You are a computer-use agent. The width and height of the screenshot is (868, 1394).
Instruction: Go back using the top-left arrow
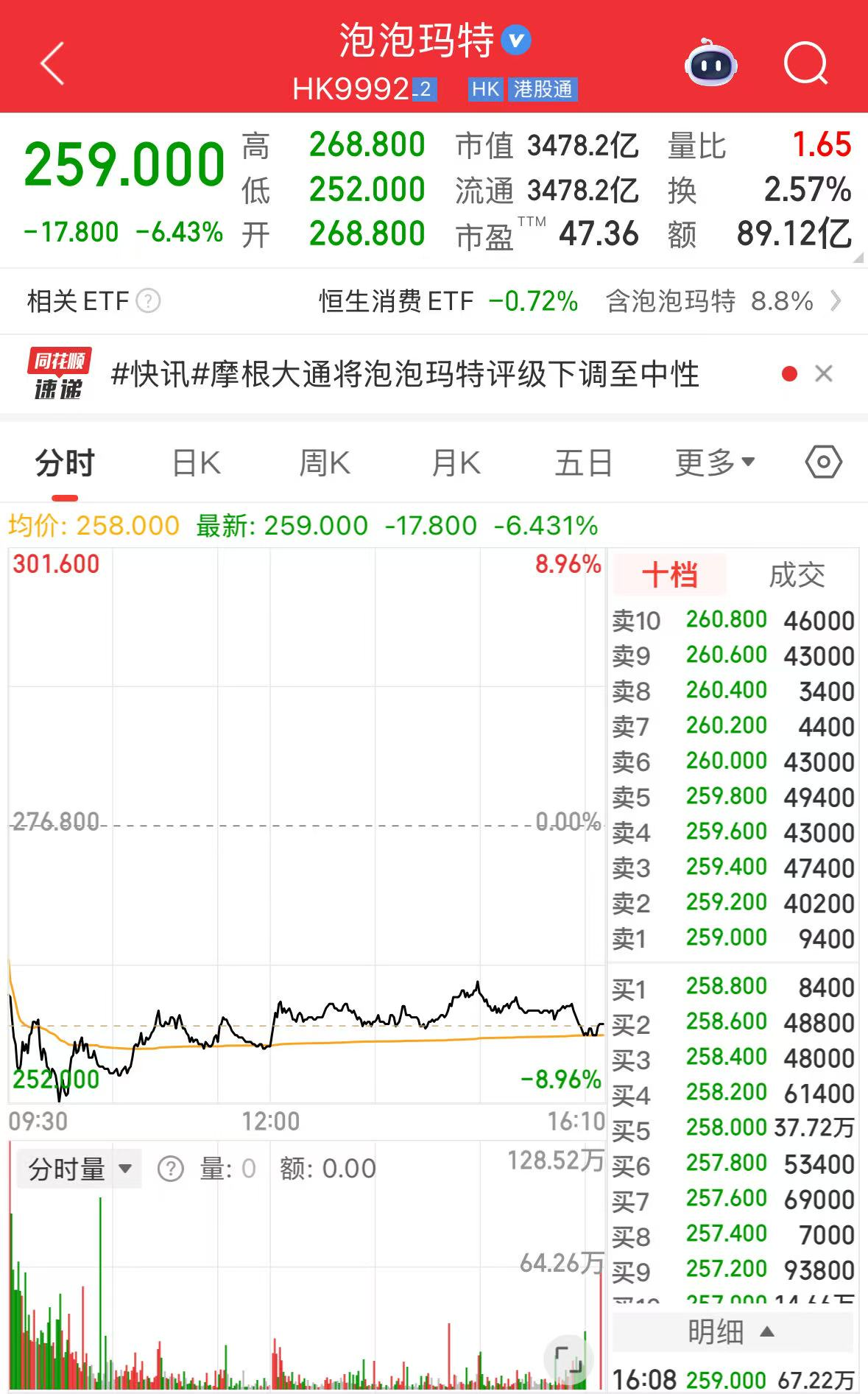[x=52, y=64]
